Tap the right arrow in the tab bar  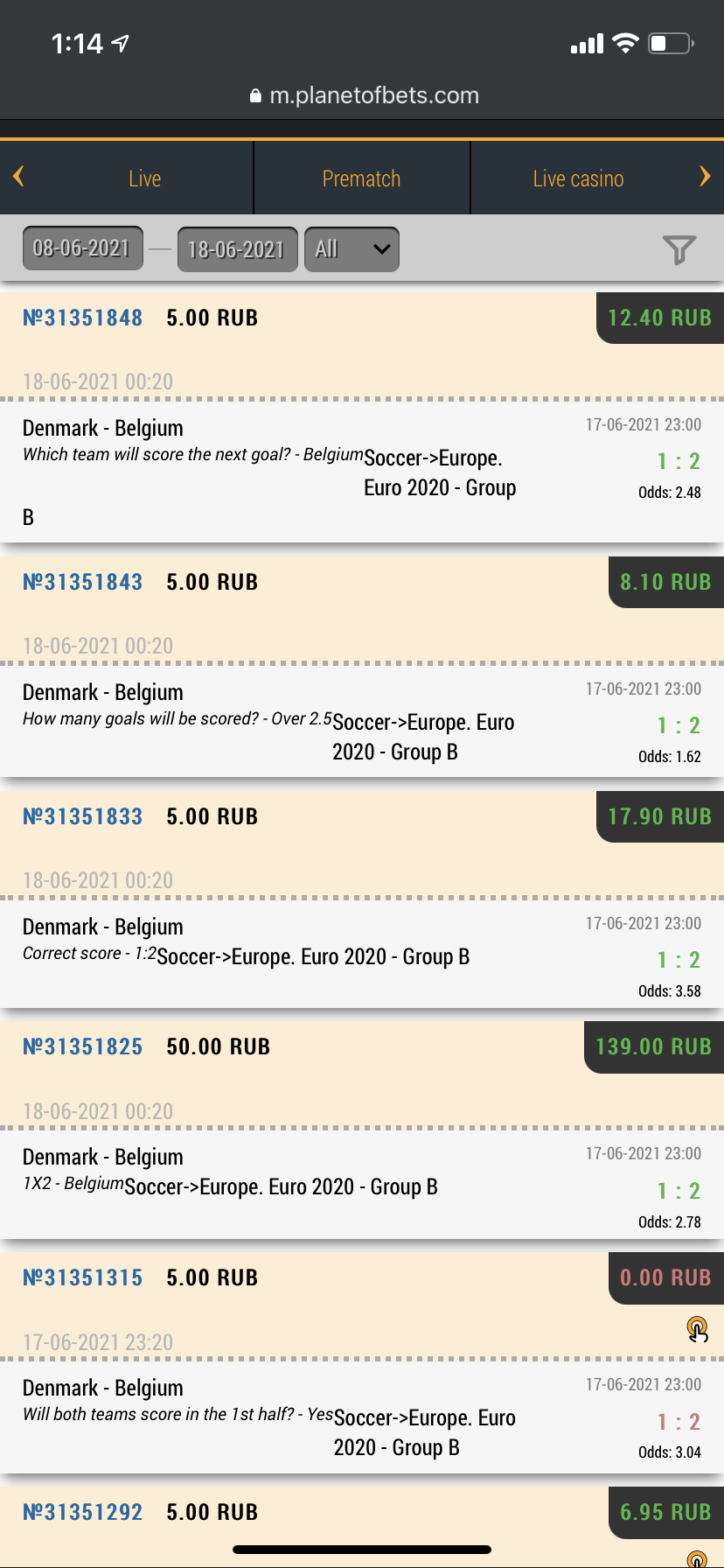(x=705, y=177)
